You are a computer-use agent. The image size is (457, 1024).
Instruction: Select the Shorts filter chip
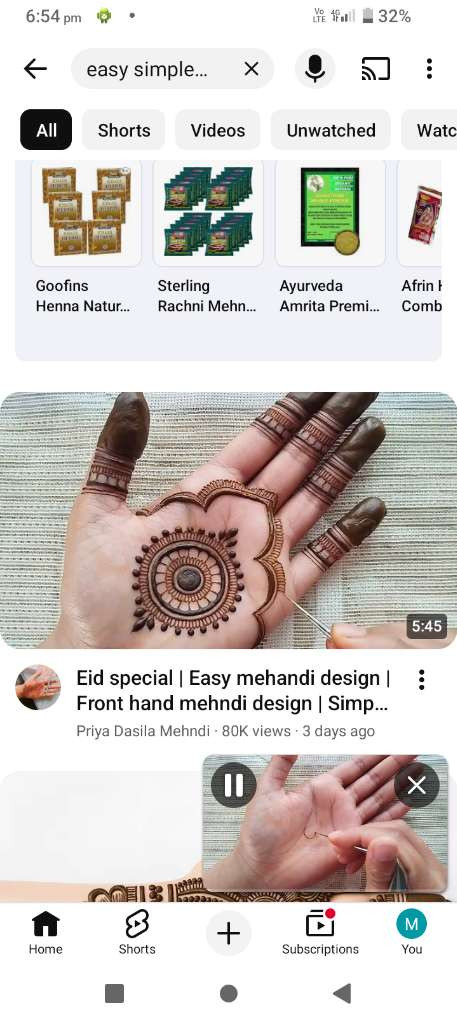[x=124, y=130]
